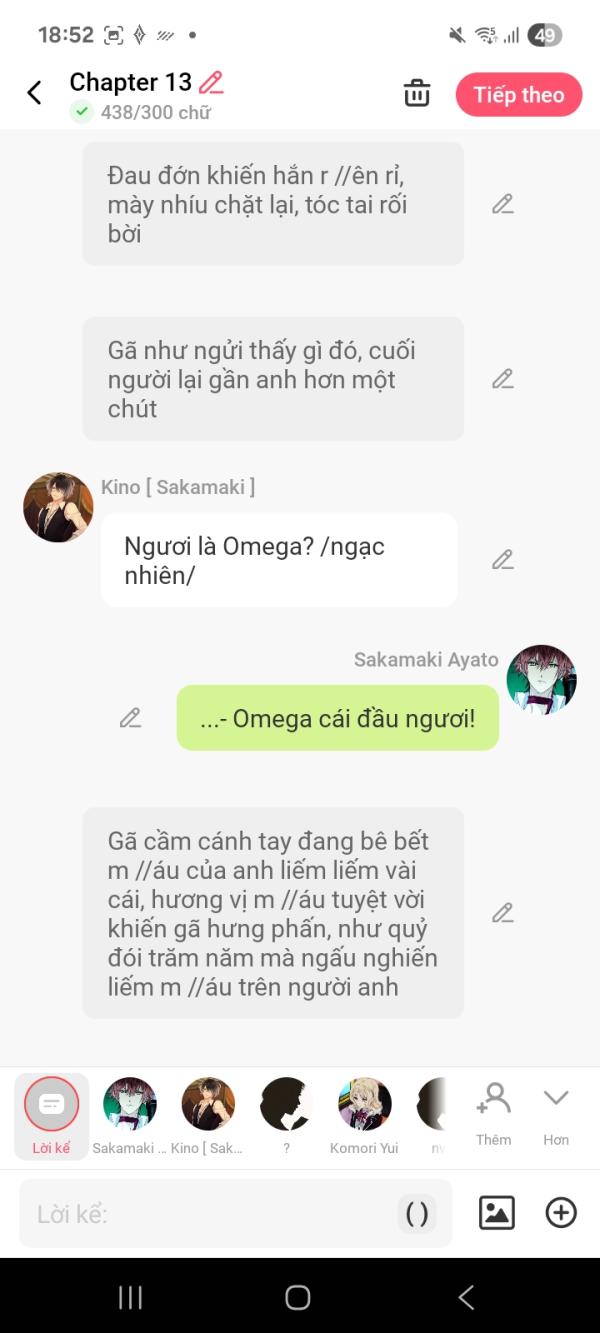The height and width of the screenshot is (1333, 600).
Task: Edit the narration starting 'Đau đớn khiến hắn'
Action: tap(502, 204)
